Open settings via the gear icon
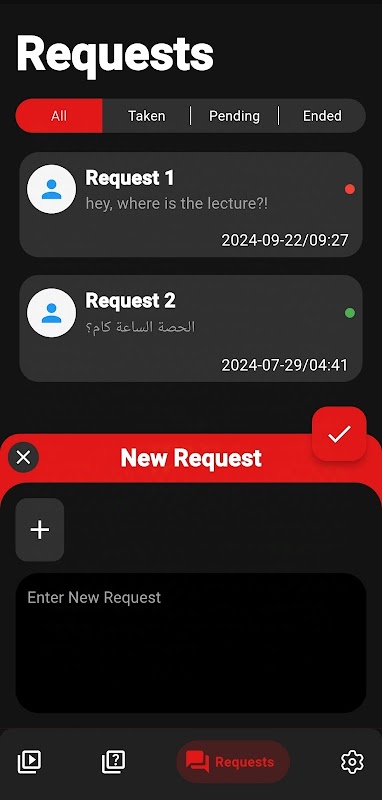This screenshot has width=382, height=800. [352, 762]
